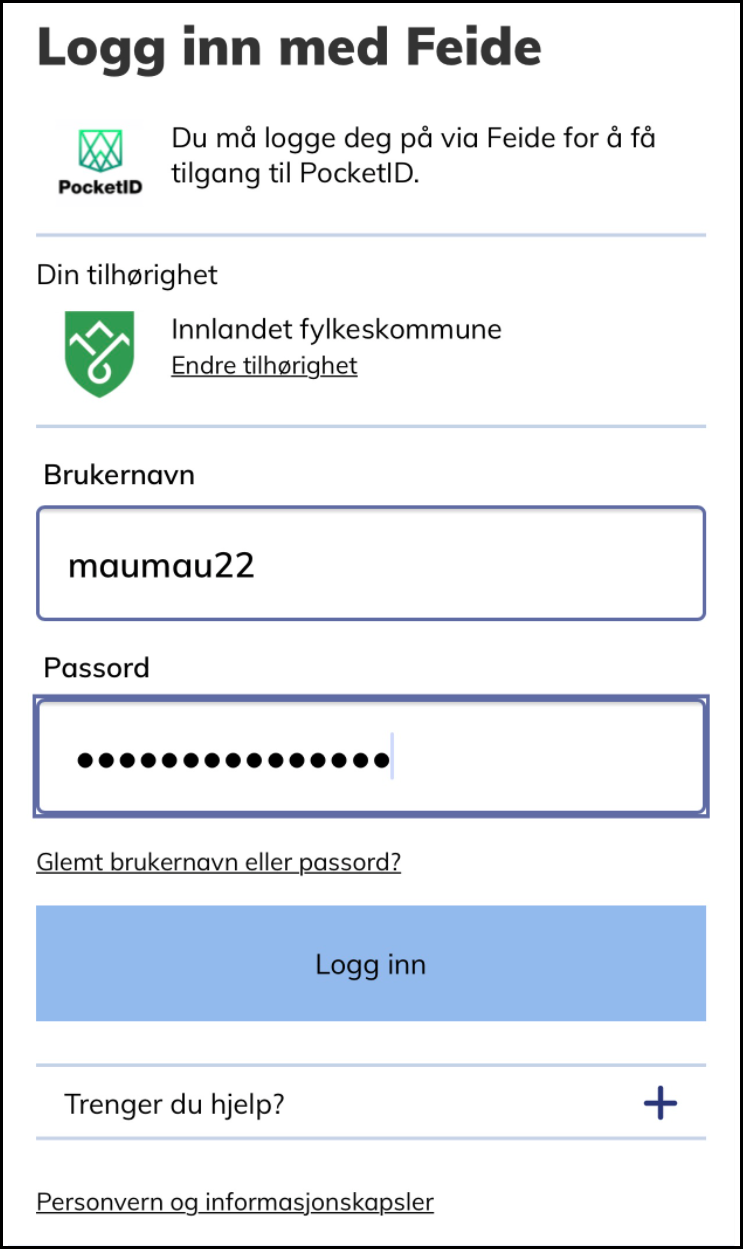Image resolution: width=743 pixels, height=1249 pixels.
Task: Tap the Endre tilhørighet link
Action: 264,366
